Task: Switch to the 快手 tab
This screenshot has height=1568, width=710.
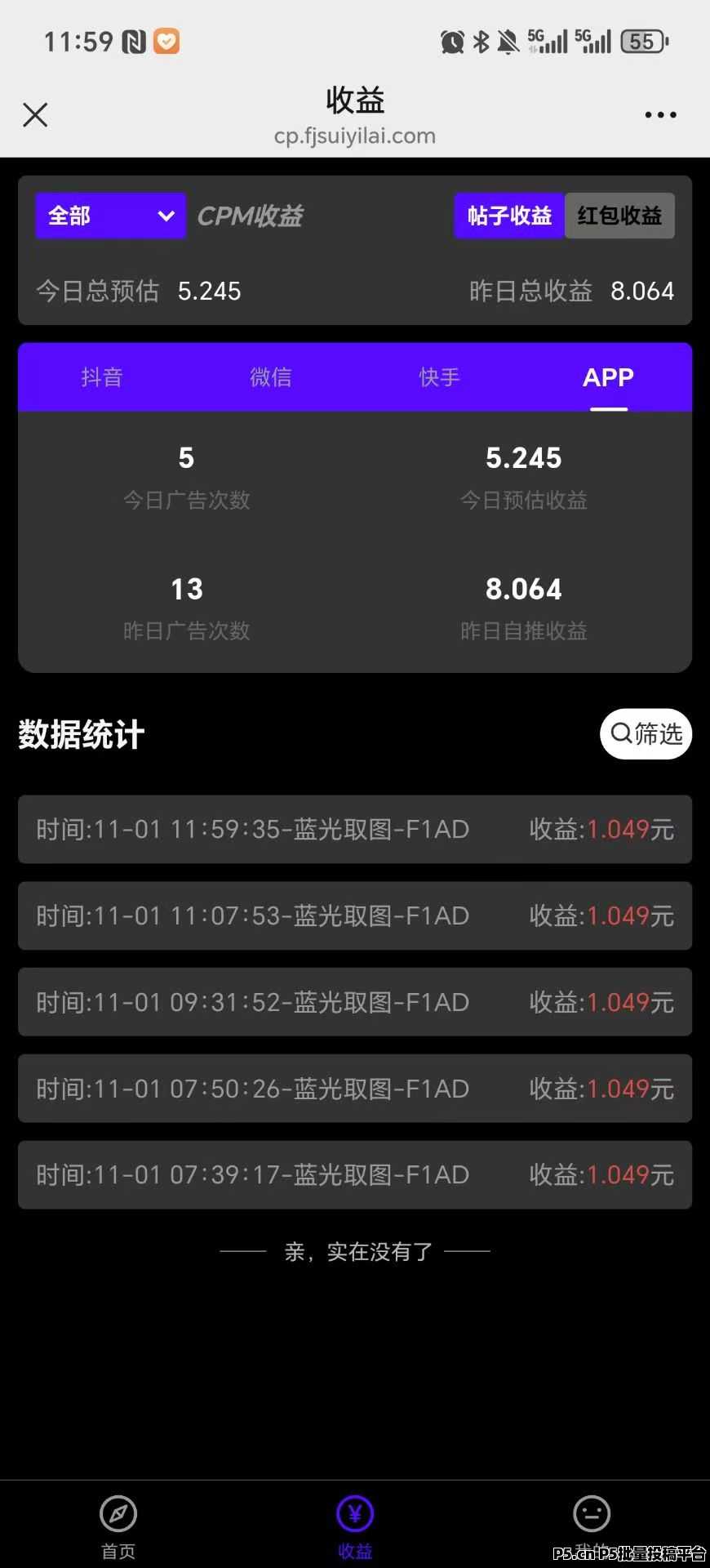Action: tap(439, 377)
